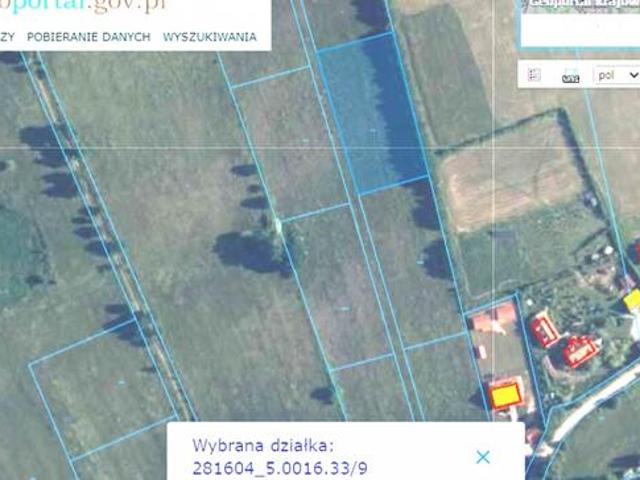Tap the WMS layers icon
The width and height of the screenshot is (640, 480).
coord(571,76)
